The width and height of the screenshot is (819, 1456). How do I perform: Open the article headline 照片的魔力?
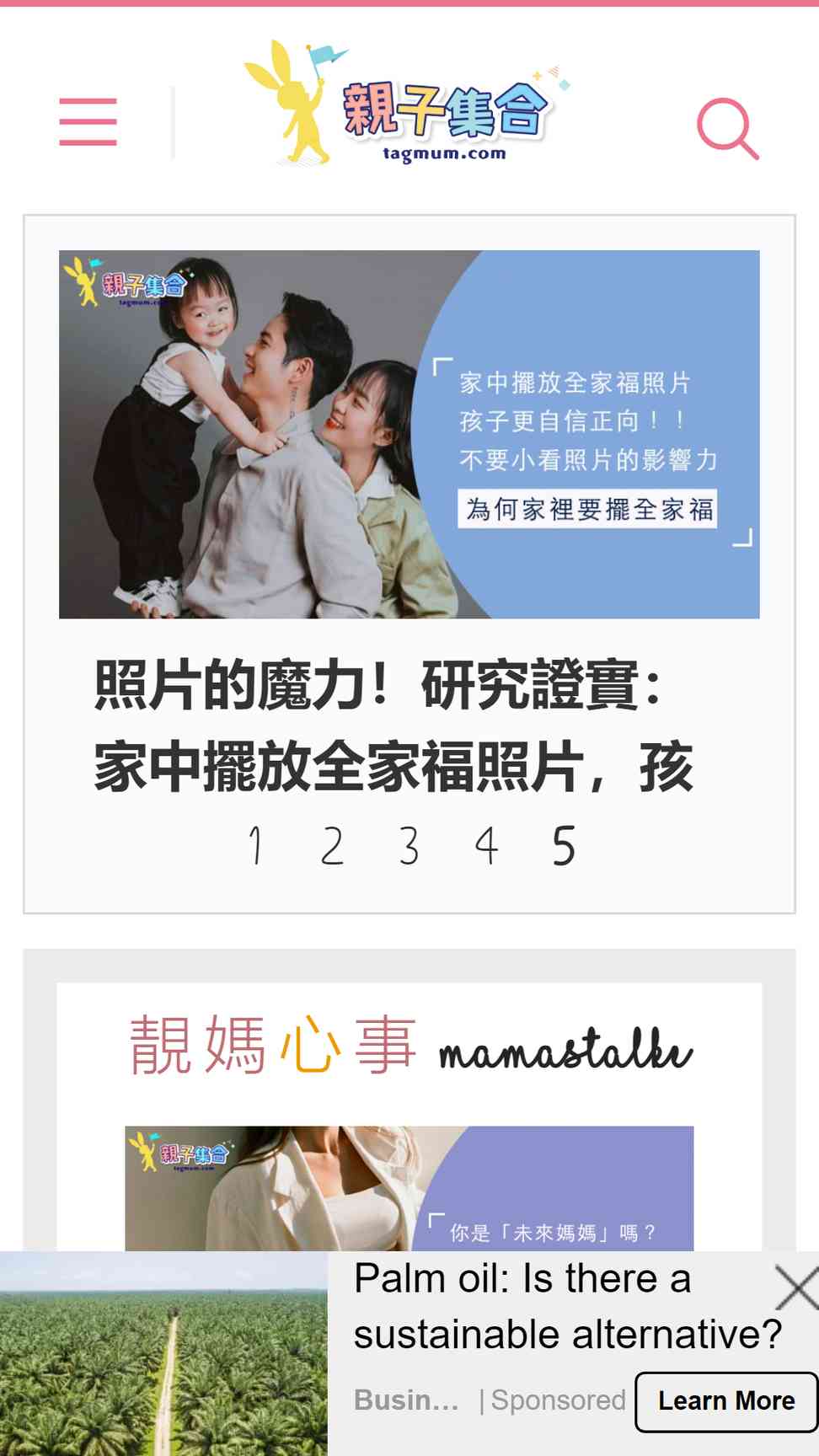pos(394,726)
